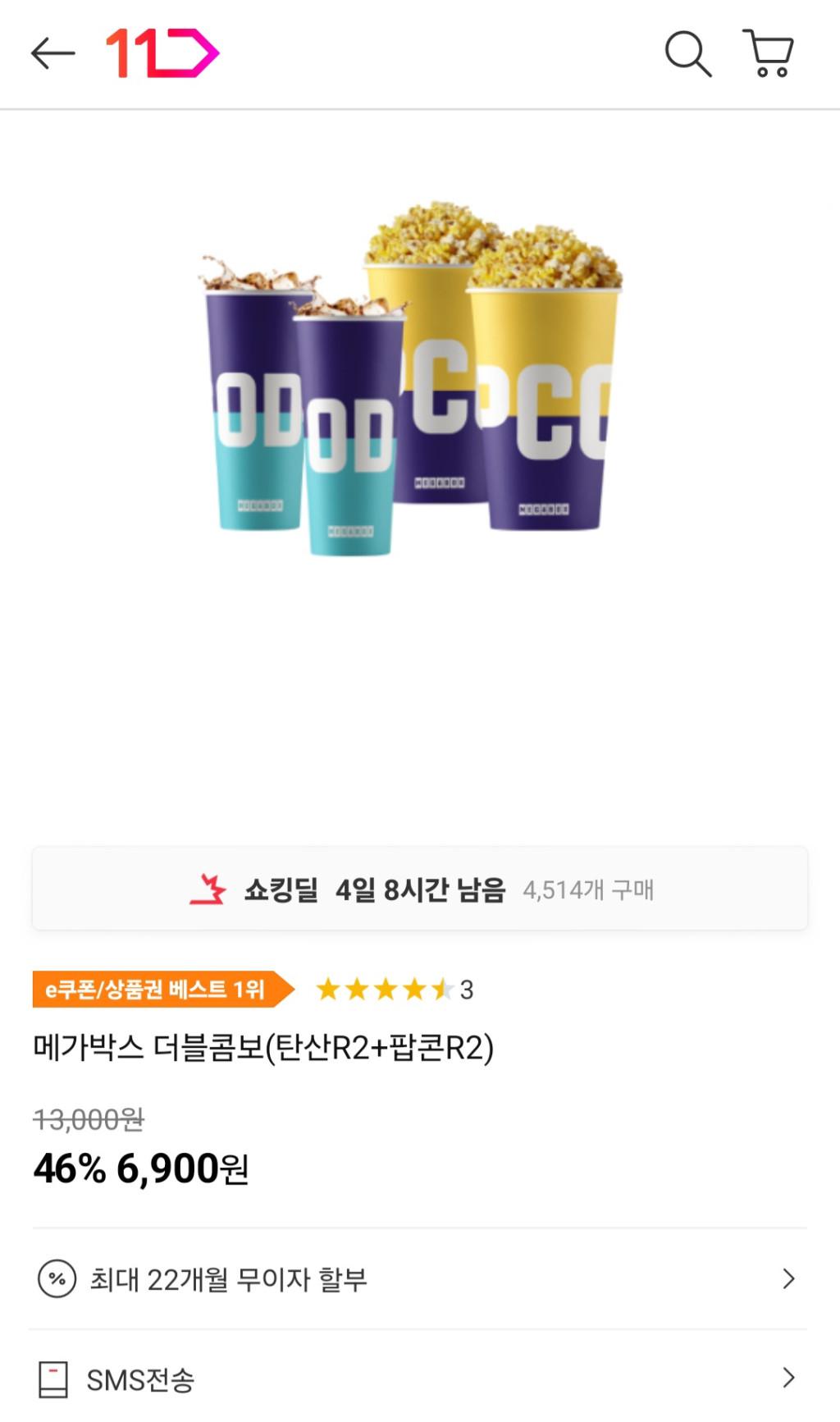Open SMS전송 delivery info row

418,1379
